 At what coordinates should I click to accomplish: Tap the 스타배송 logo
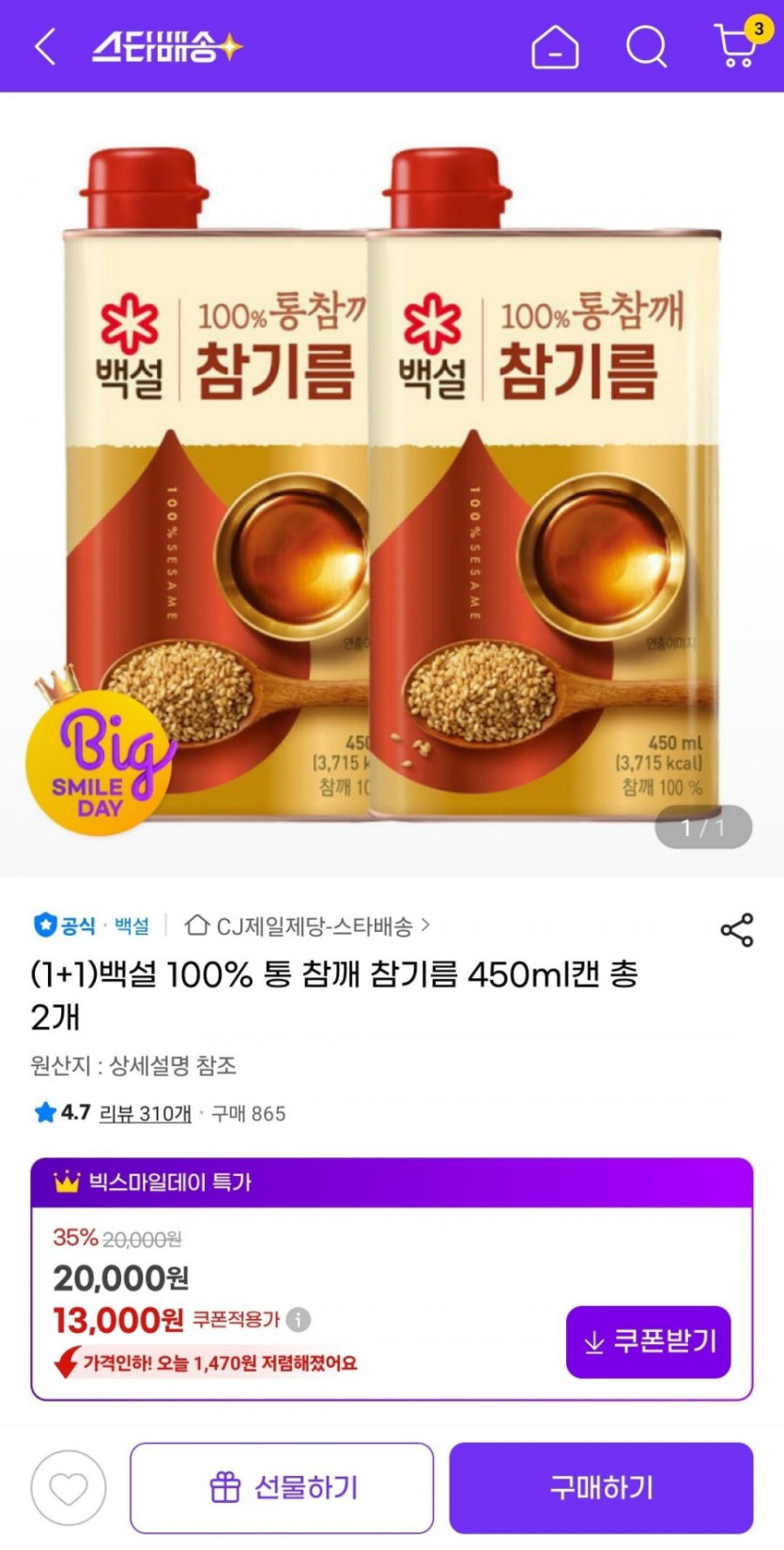(x=167, y=46)
